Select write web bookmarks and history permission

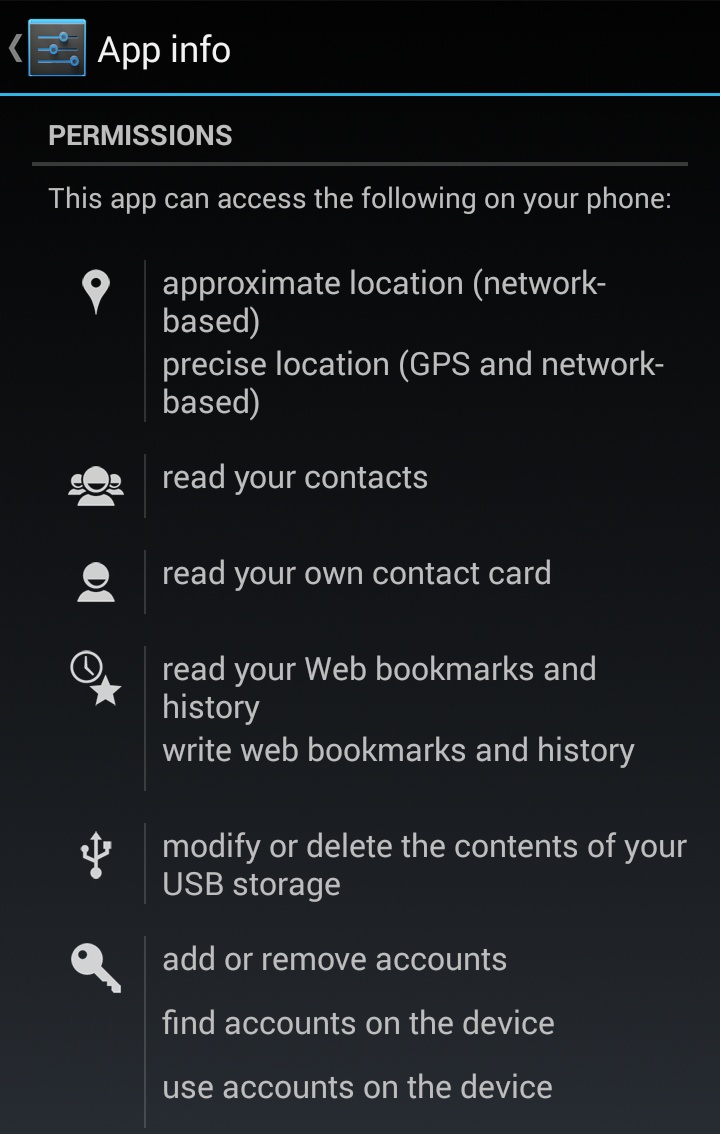point(398,751)
